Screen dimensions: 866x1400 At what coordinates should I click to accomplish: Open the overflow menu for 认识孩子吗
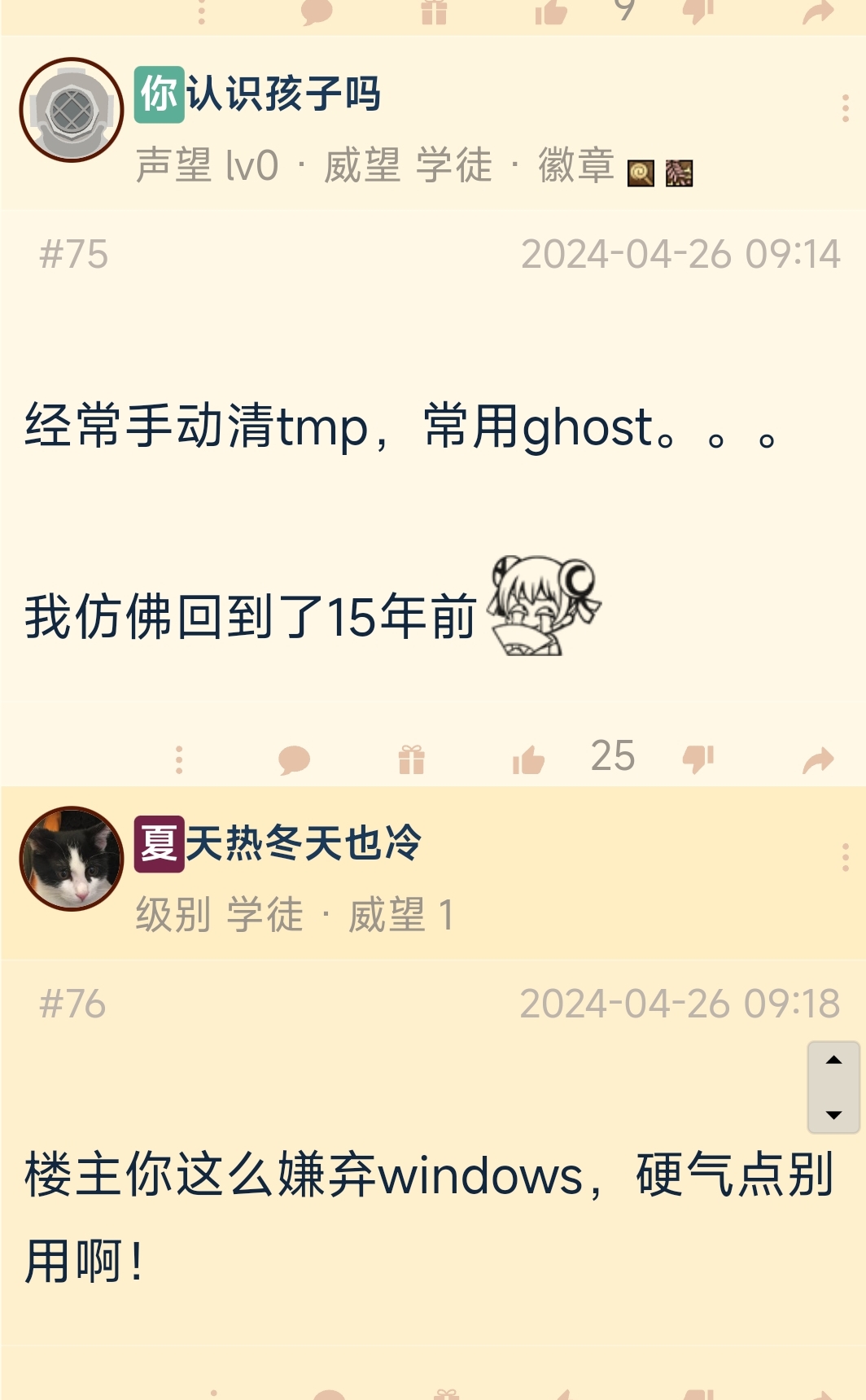pyautogui.click(x=845, y=110)
